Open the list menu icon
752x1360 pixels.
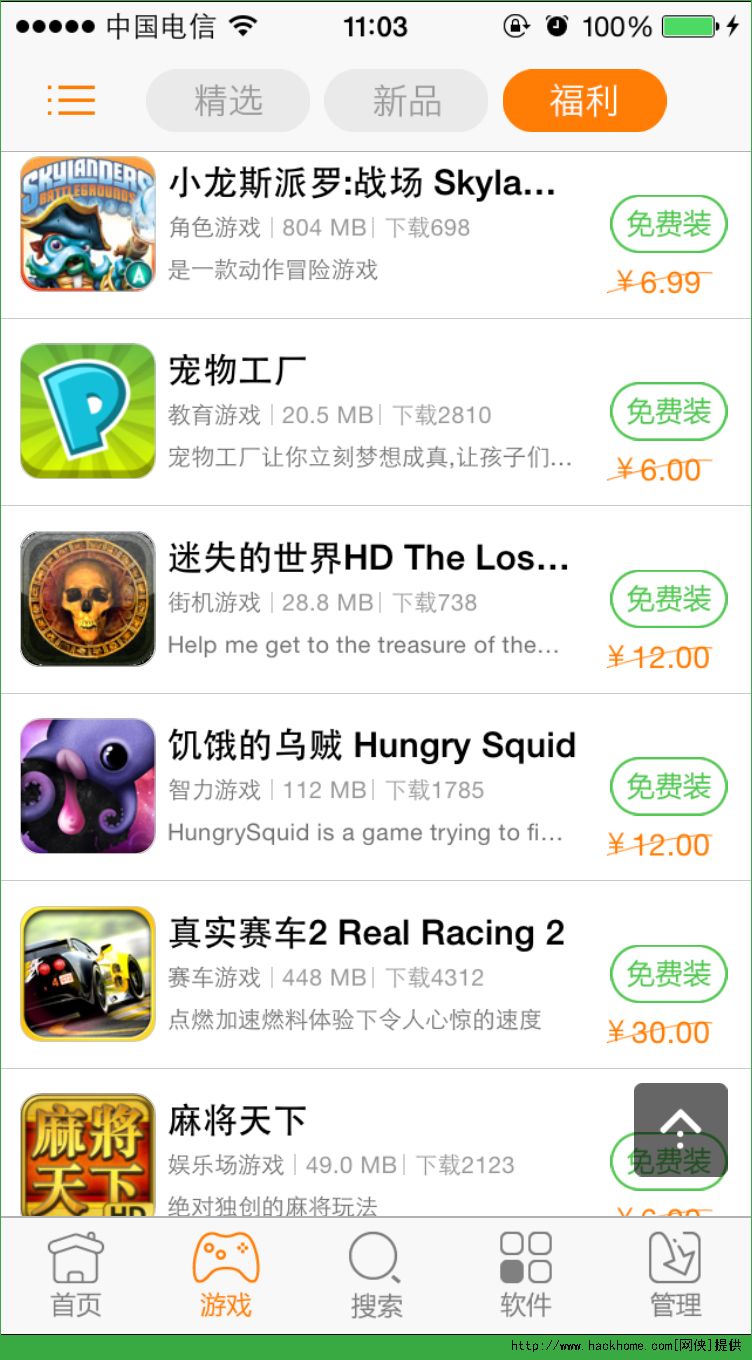click(x=71, y=100)
